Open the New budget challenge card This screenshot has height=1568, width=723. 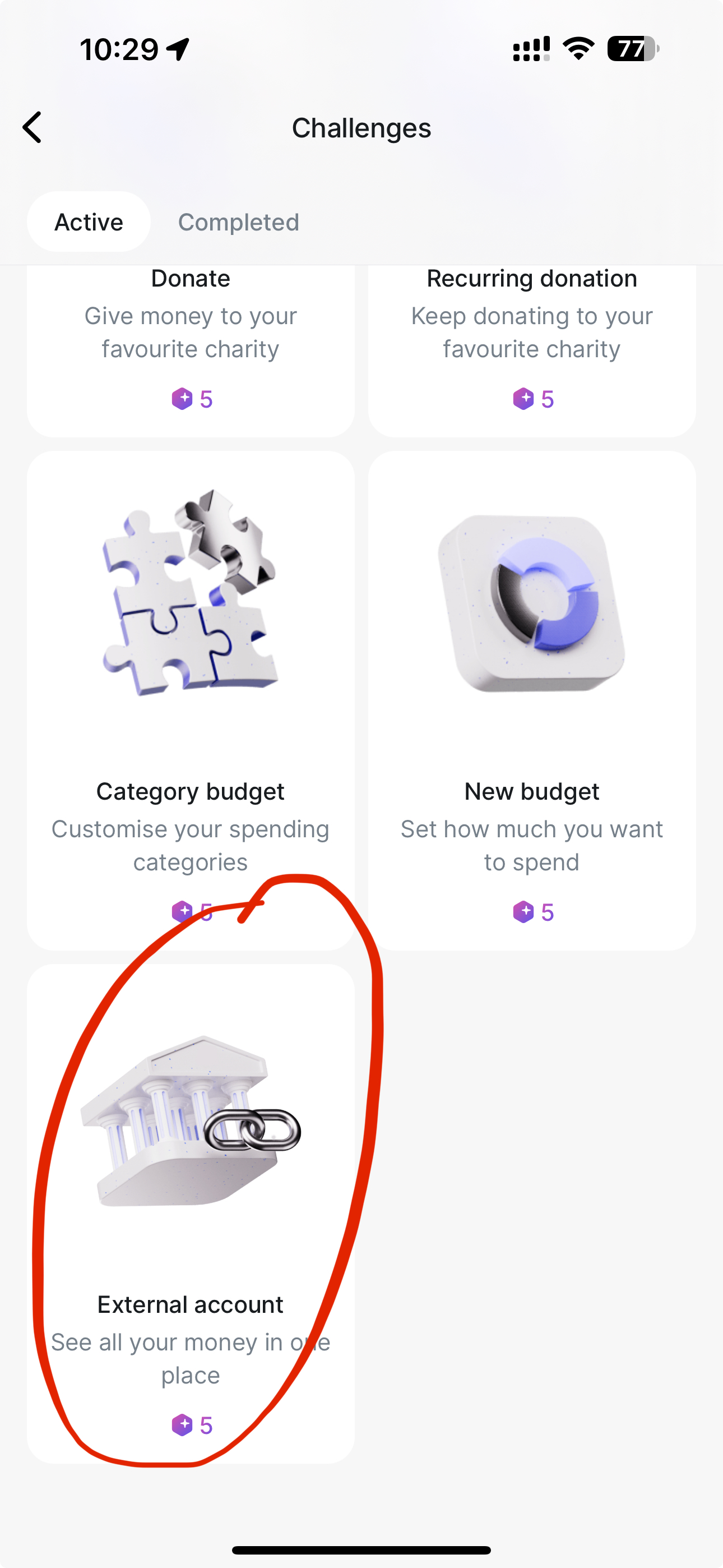tap(531, 700)
